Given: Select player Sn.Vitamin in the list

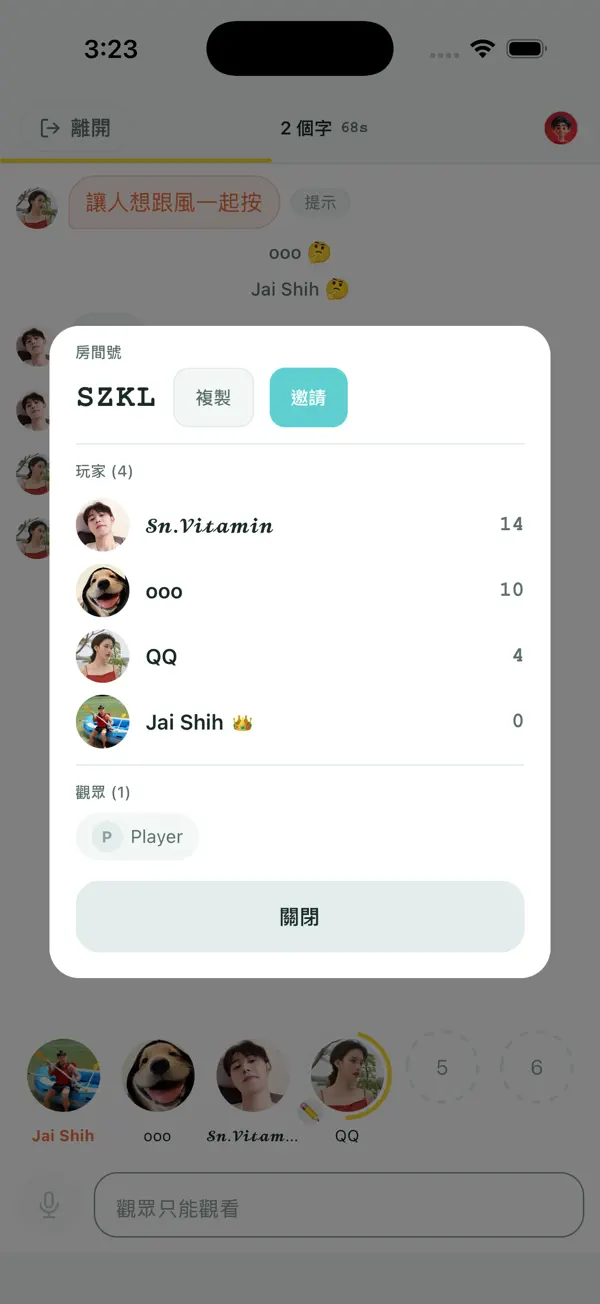Looking at the screenshot, I should [300, 525].
